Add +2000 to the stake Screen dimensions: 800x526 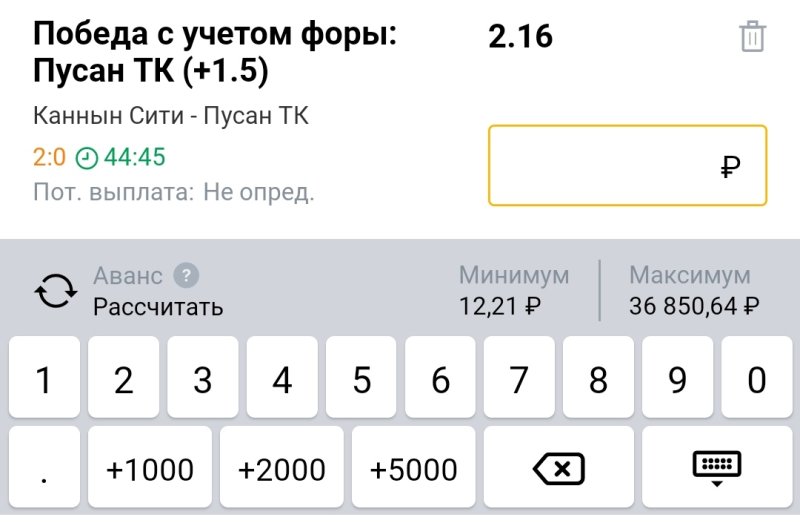pos(283,469)
